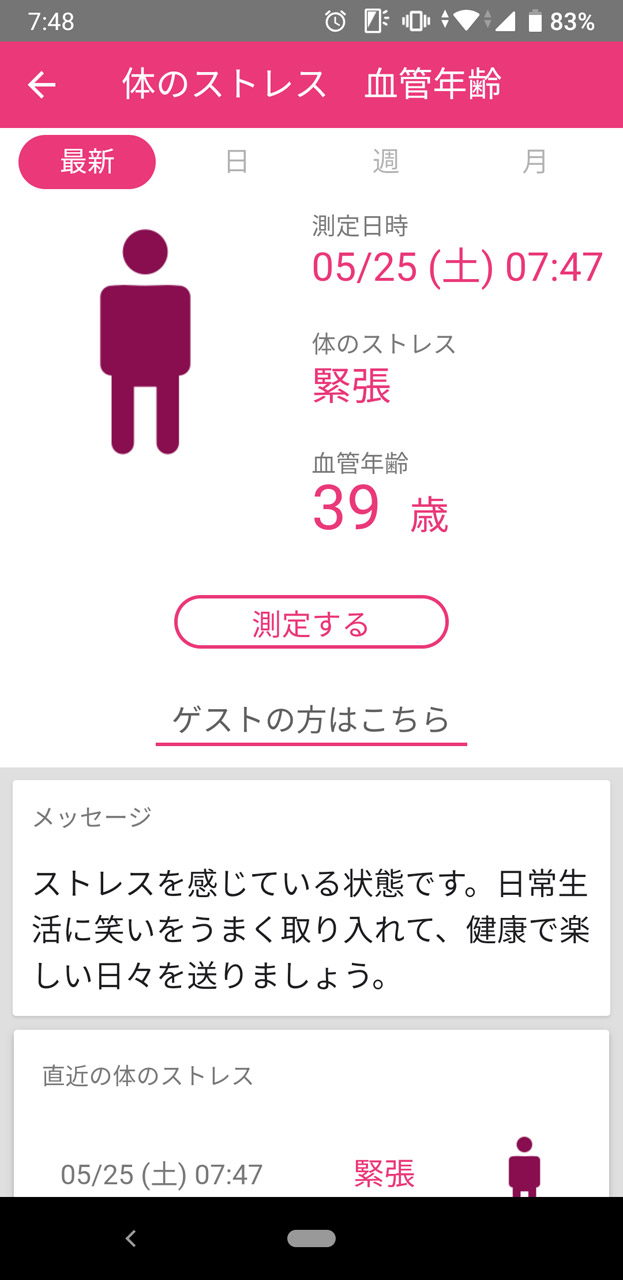Go back using the header arrow
Image resolution: width=623 pixels, height=1280 pixels.
point(41,85)
